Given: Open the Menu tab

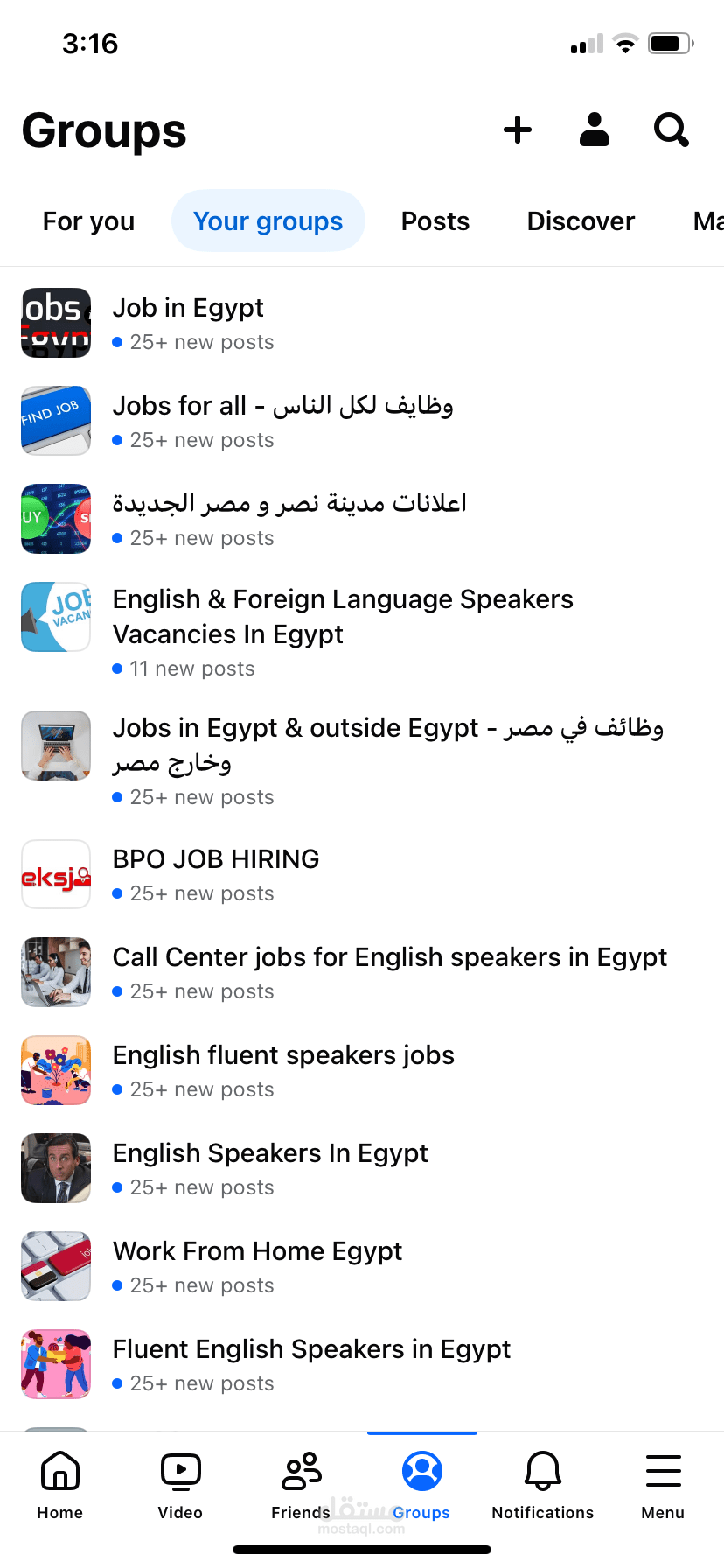Looking at the screenshot, I should (663, 1485).
